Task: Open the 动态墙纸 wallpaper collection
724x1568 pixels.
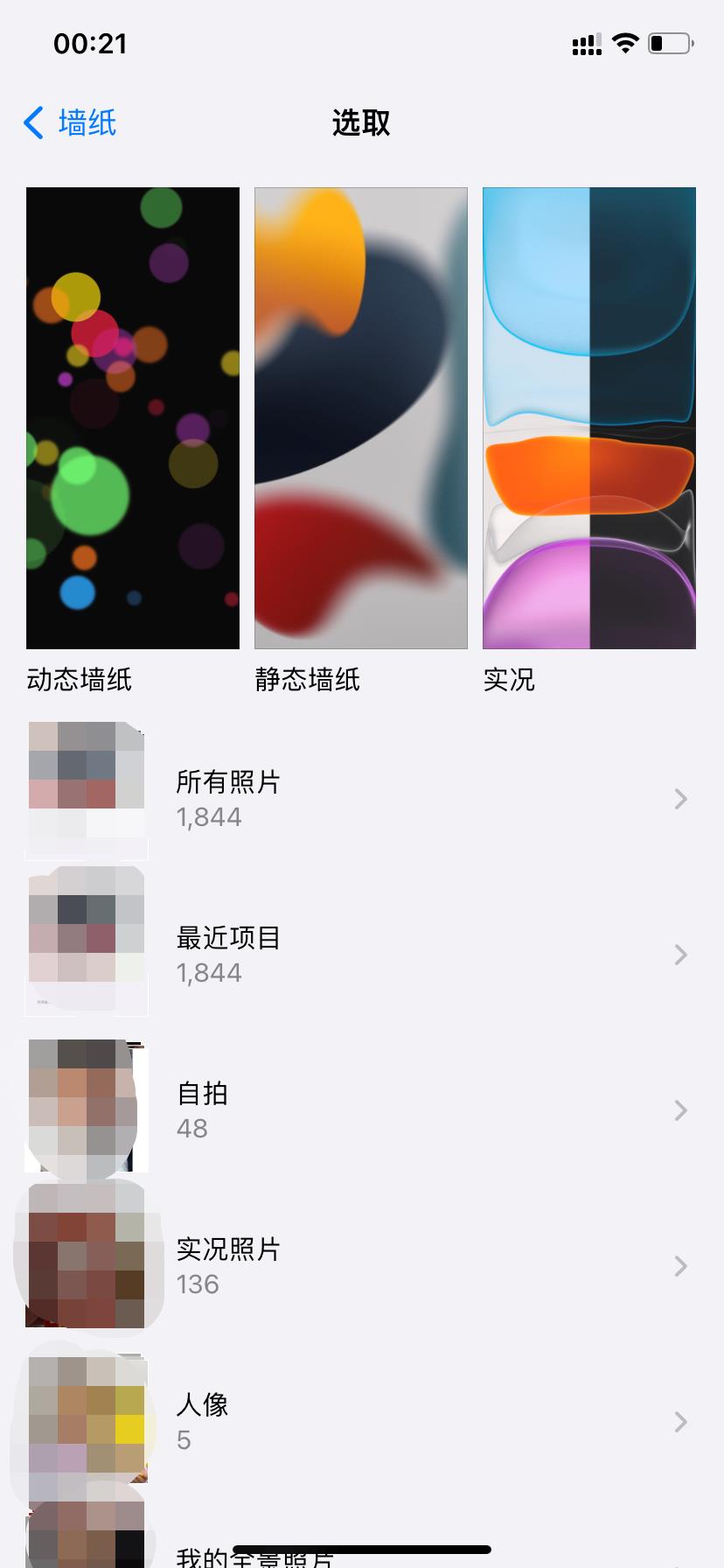Action: tap(133, 418)
